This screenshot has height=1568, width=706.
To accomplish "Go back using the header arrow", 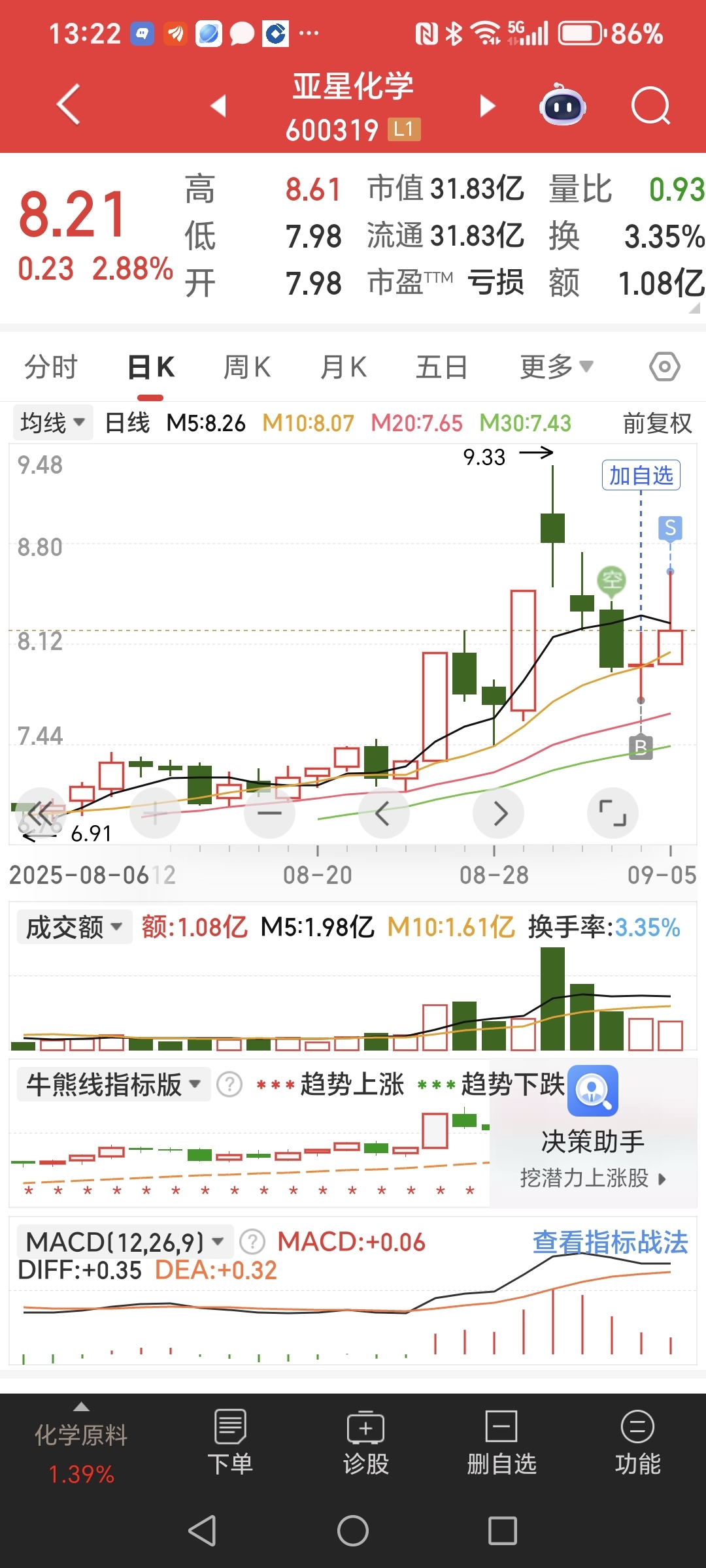I will (69, 105).
